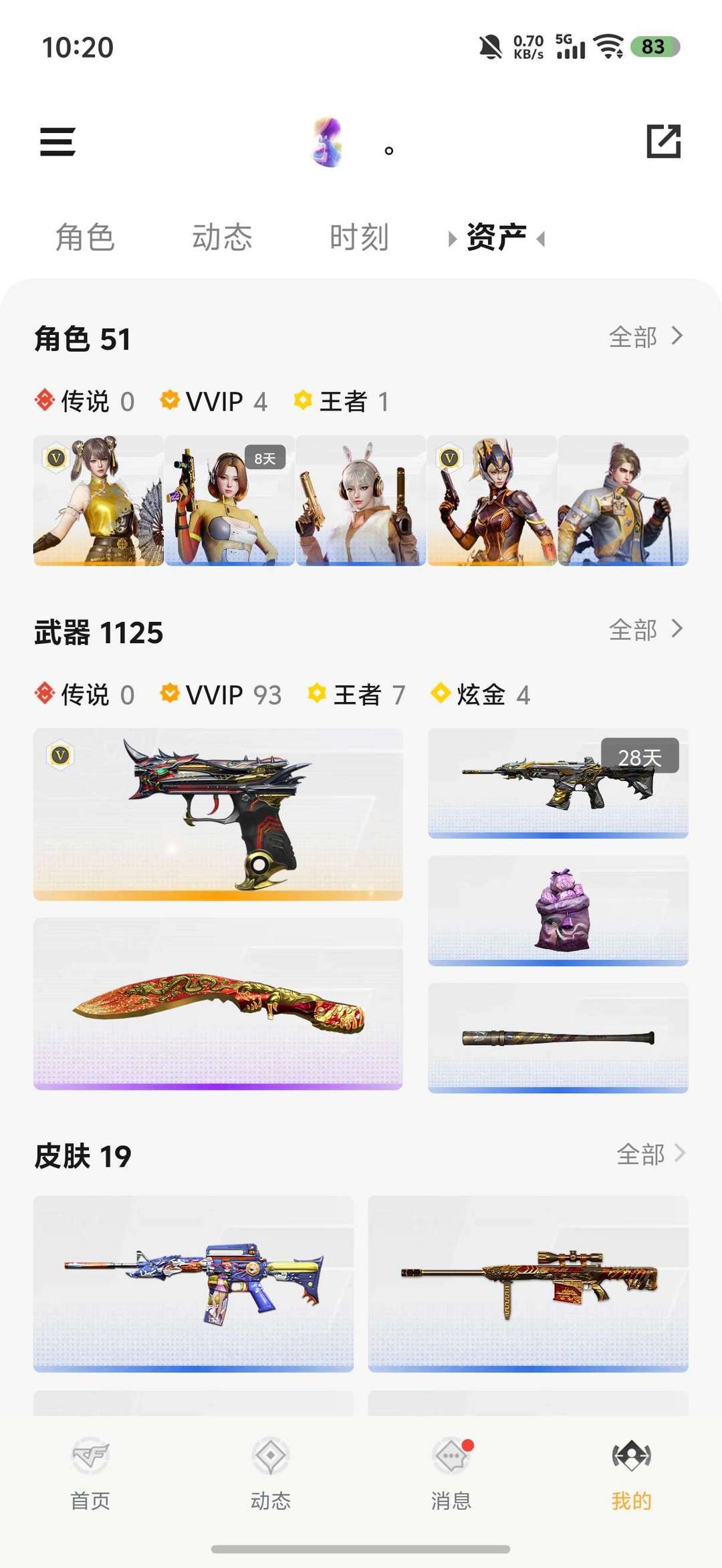
Task: Open the character marked 8天
Action: [x=229, y=500]
